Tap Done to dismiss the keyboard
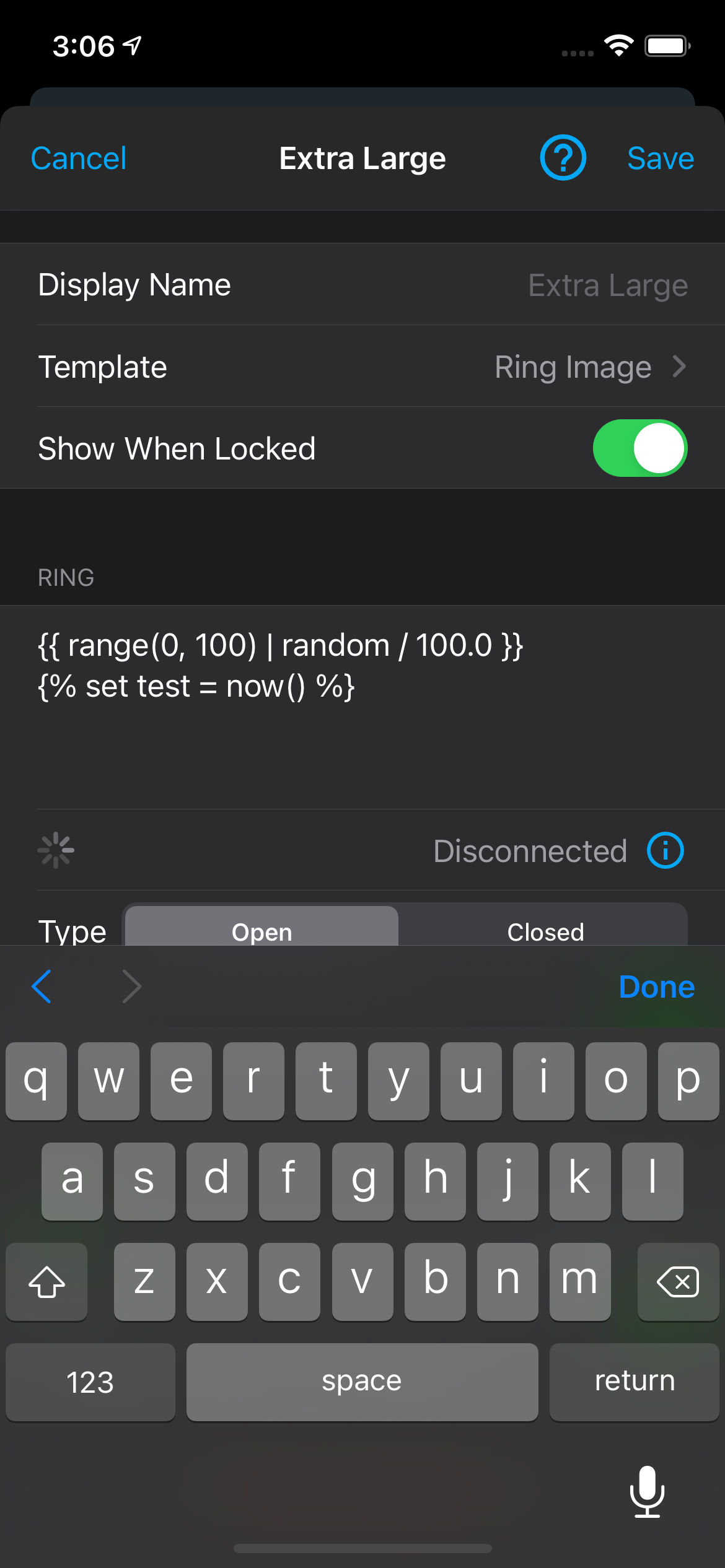Viewport: 725px width, 1568px height. pos(656,987)
